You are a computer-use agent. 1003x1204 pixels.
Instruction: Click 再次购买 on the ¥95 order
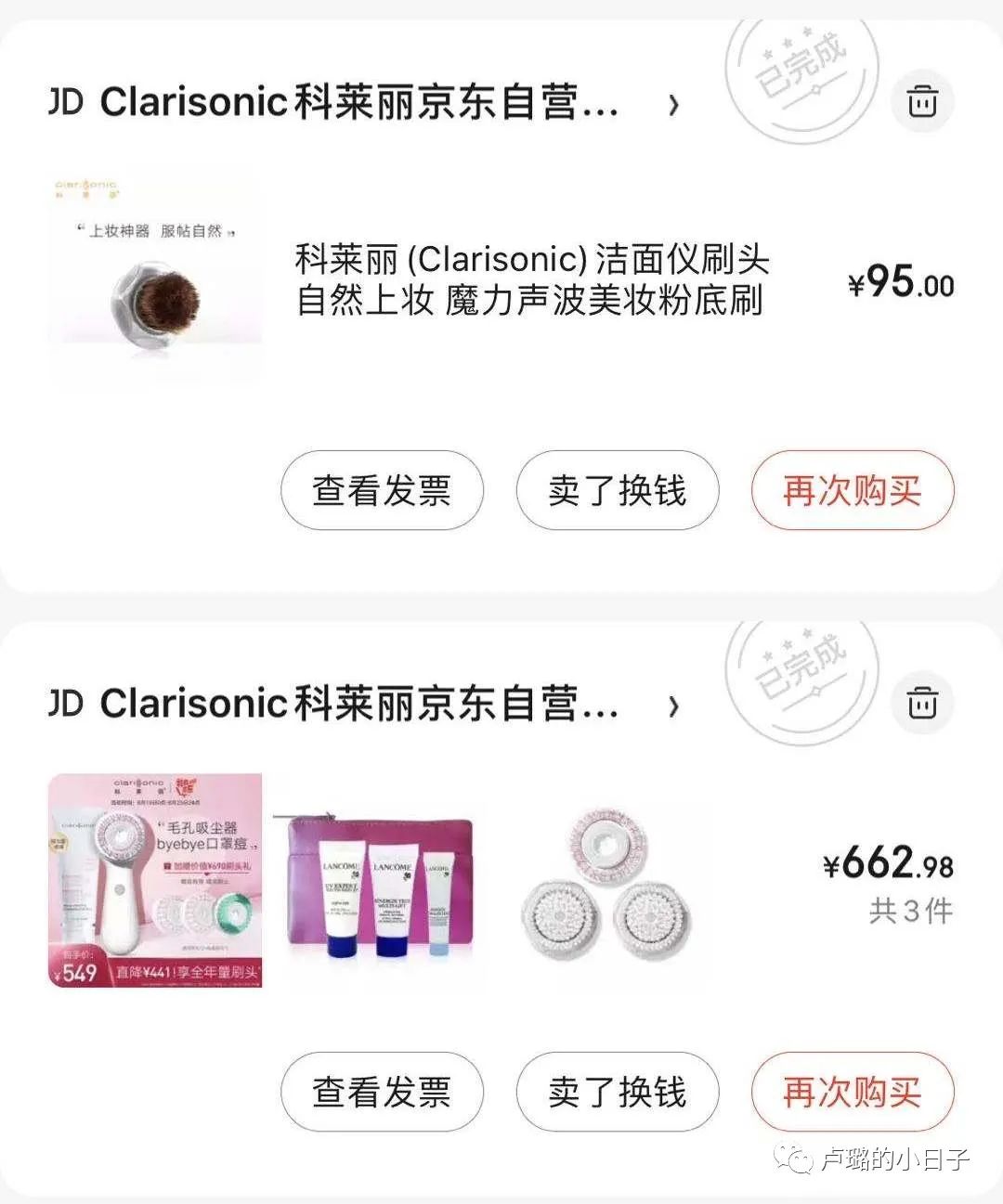(x=853, y=490)
